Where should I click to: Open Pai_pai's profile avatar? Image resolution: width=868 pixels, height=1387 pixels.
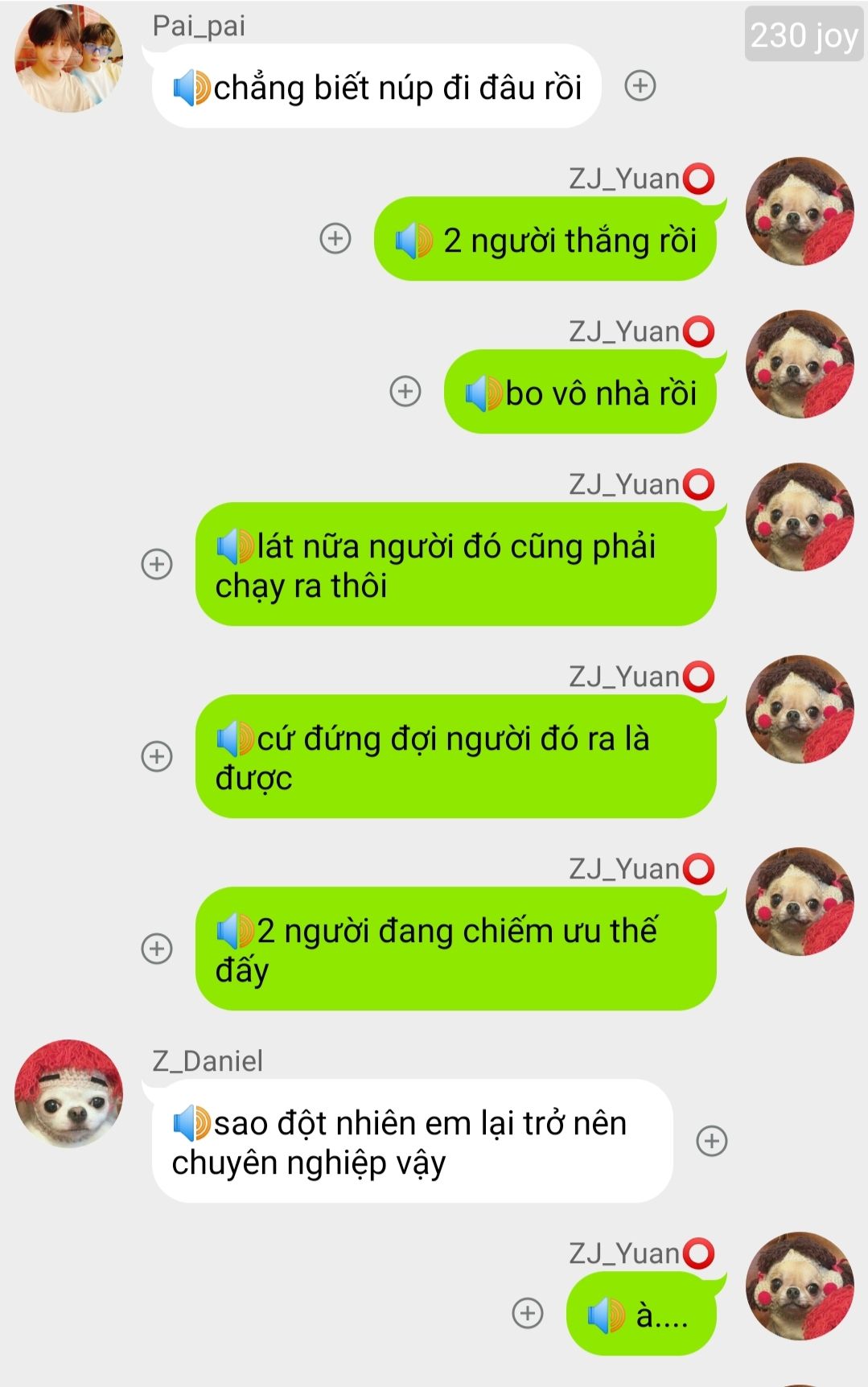tap(69, 59)
